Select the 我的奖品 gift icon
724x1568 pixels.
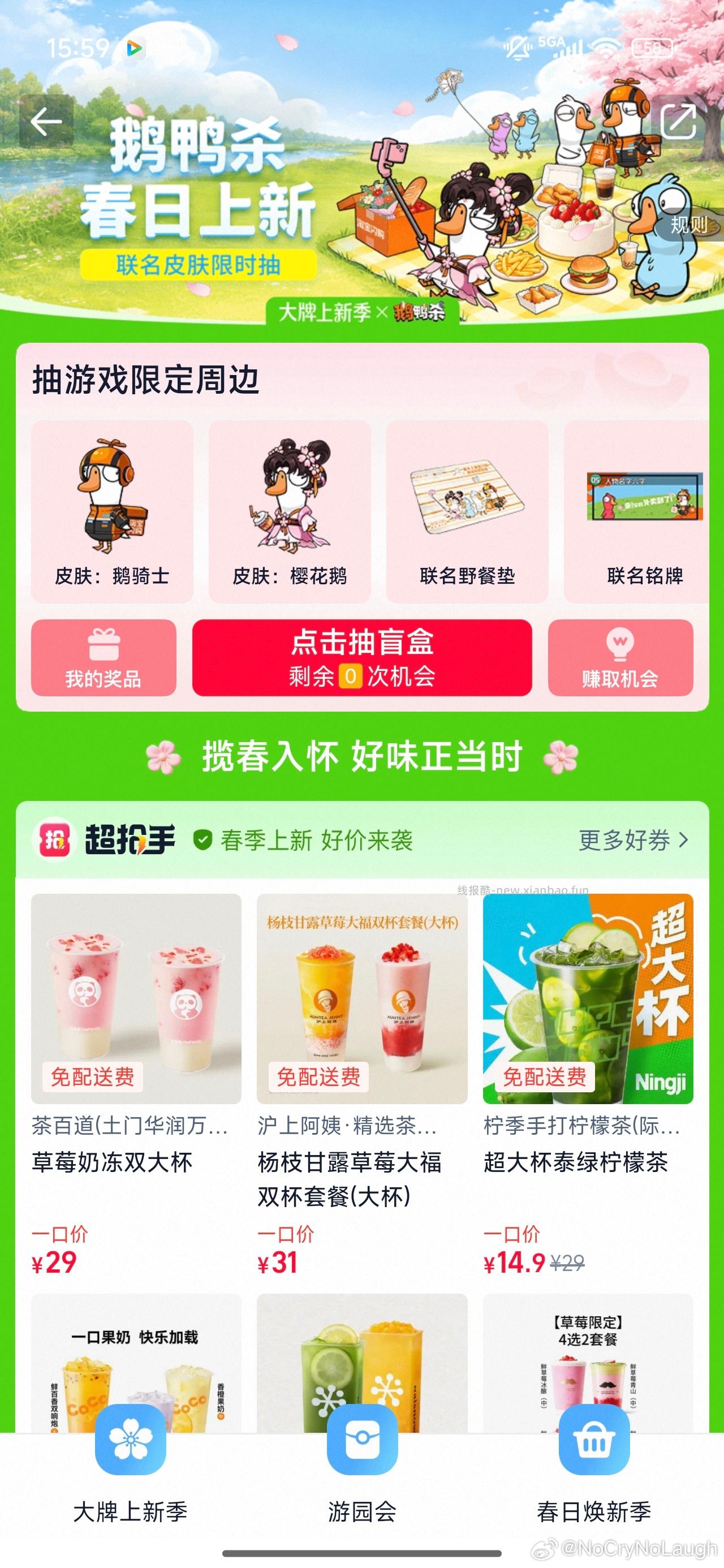102,649
